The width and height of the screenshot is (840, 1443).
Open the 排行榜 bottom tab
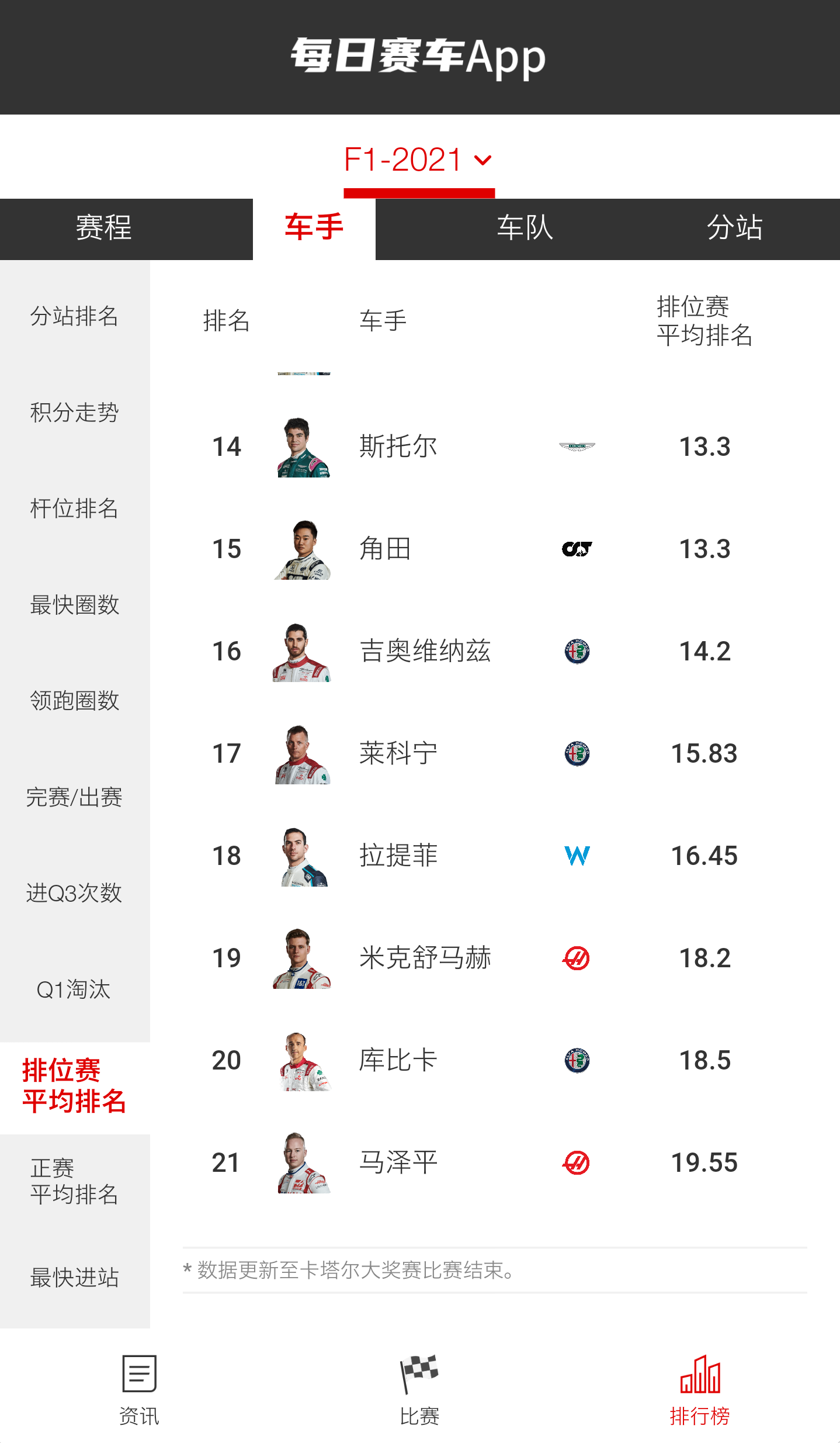pyautogui.click(x=699, y=1389)
